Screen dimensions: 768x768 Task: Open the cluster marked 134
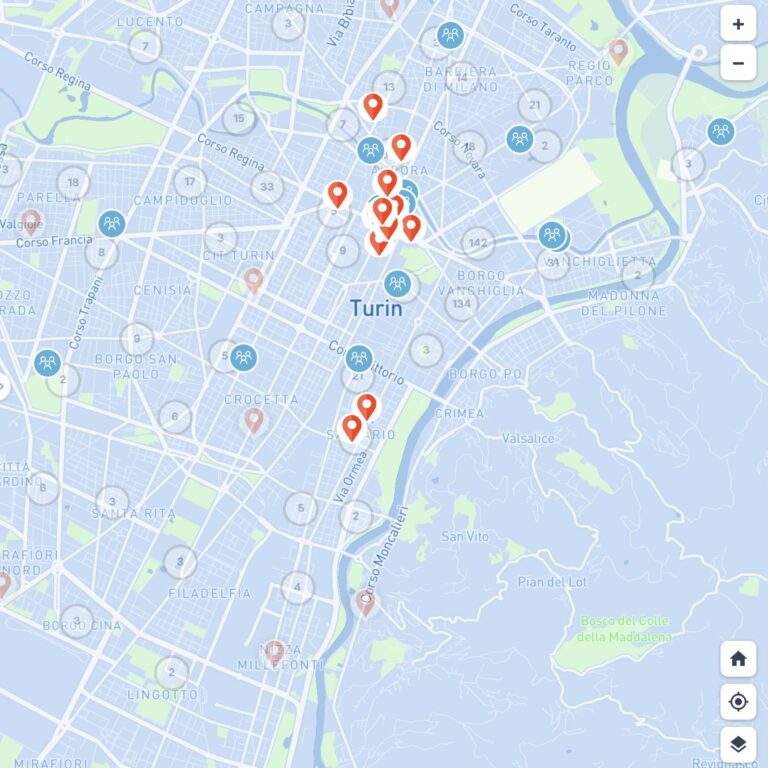pos(461,304)
